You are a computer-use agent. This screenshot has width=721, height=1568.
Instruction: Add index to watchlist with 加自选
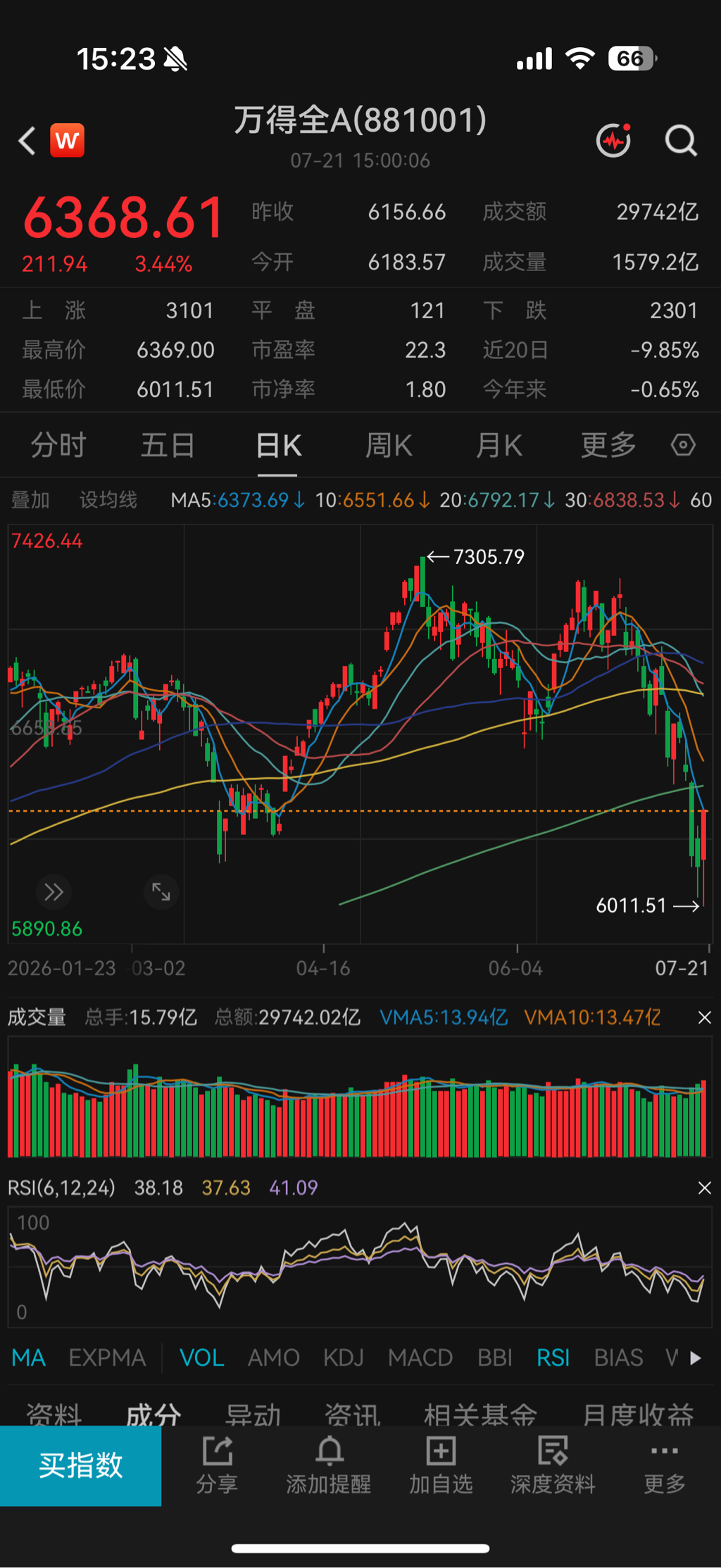click(441, 1466)
